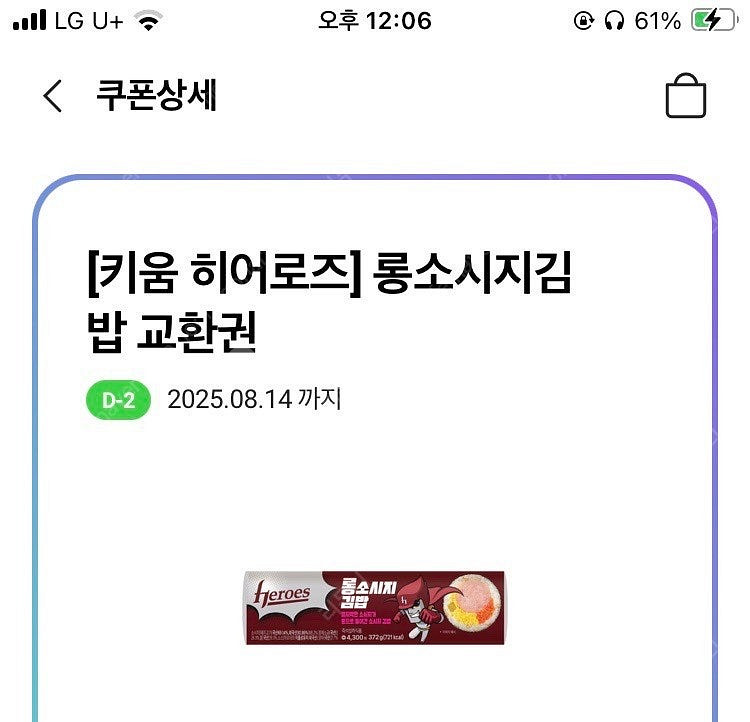Open the shopping bag icon
Screen dimensions: 750x722
(685, 95)
